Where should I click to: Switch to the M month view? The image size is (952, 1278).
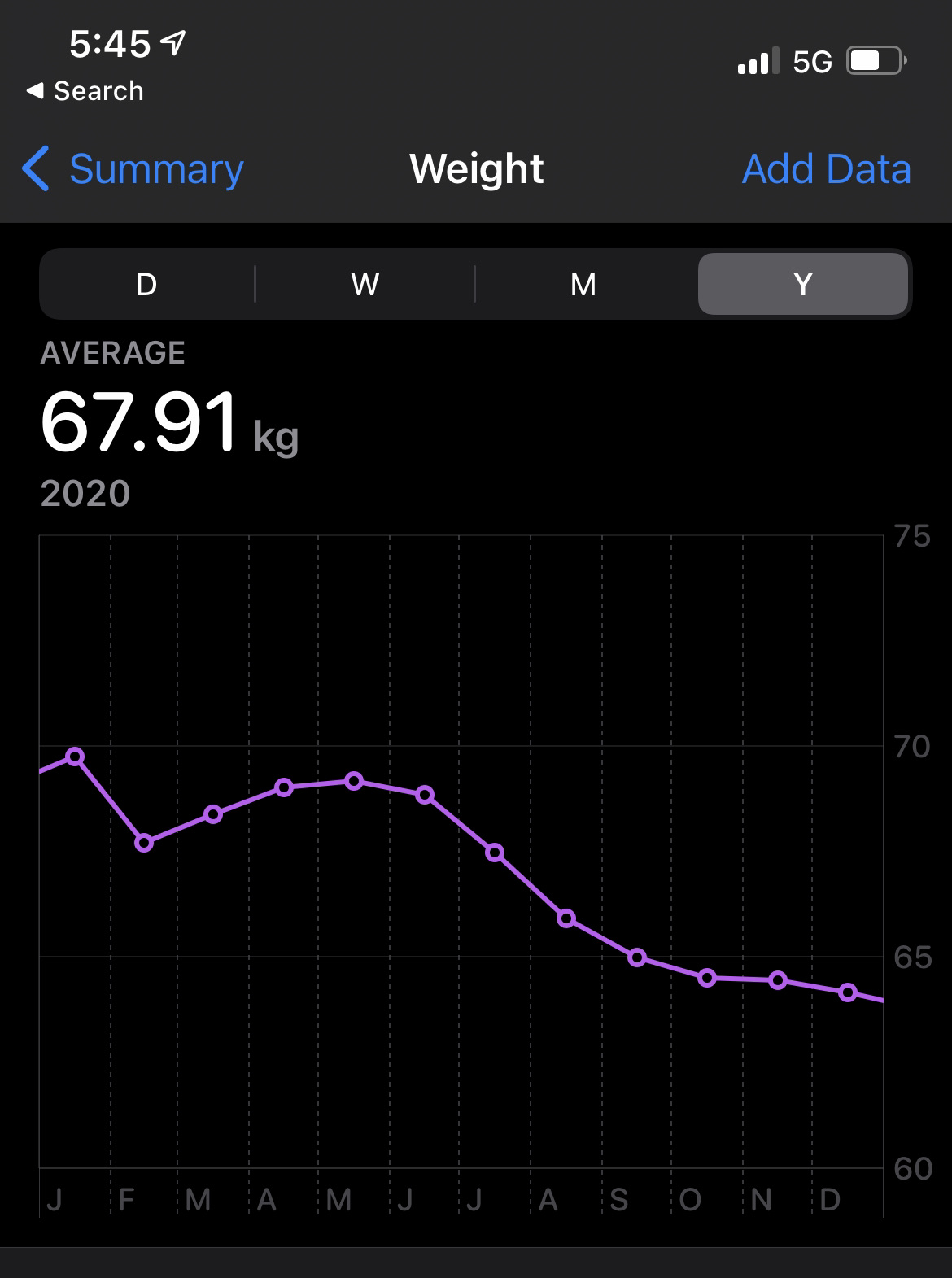click(583, 284)
